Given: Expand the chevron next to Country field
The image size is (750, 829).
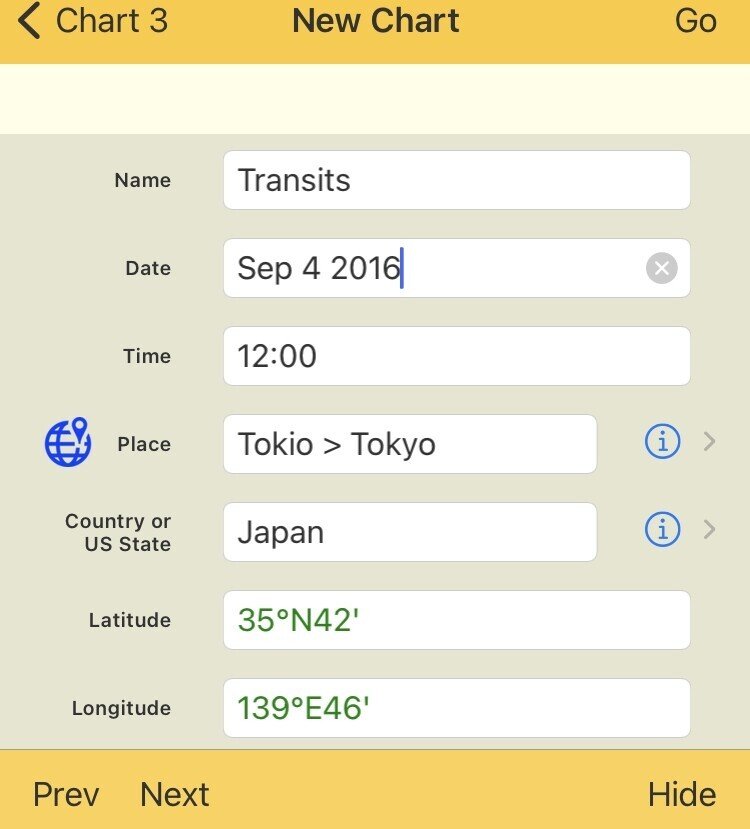Looking at the screenshot, I should pyautogui.click(x=710, y=529).
